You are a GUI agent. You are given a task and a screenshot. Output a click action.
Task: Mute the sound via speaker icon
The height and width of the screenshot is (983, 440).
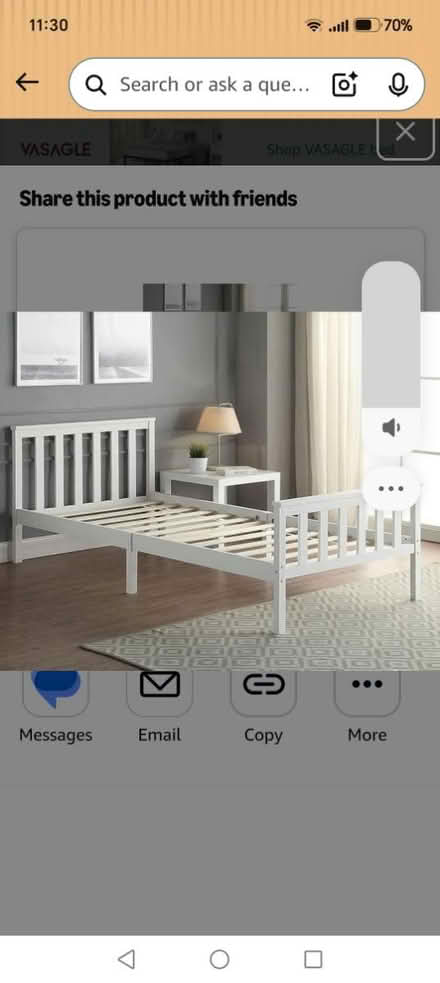point(391,428)
